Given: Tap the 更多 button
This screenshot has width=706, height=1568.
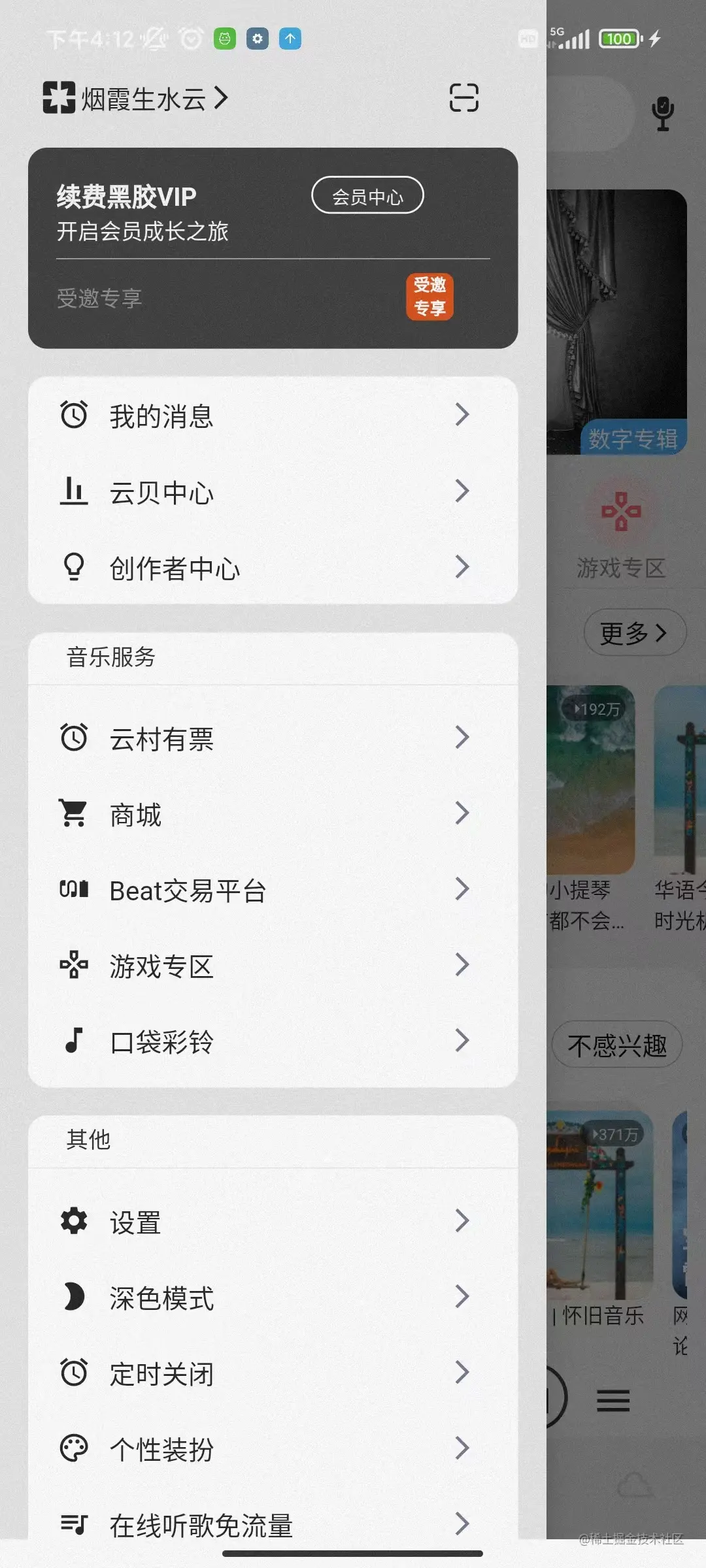Looking at the screenshot, I should [x=633, y=632].
